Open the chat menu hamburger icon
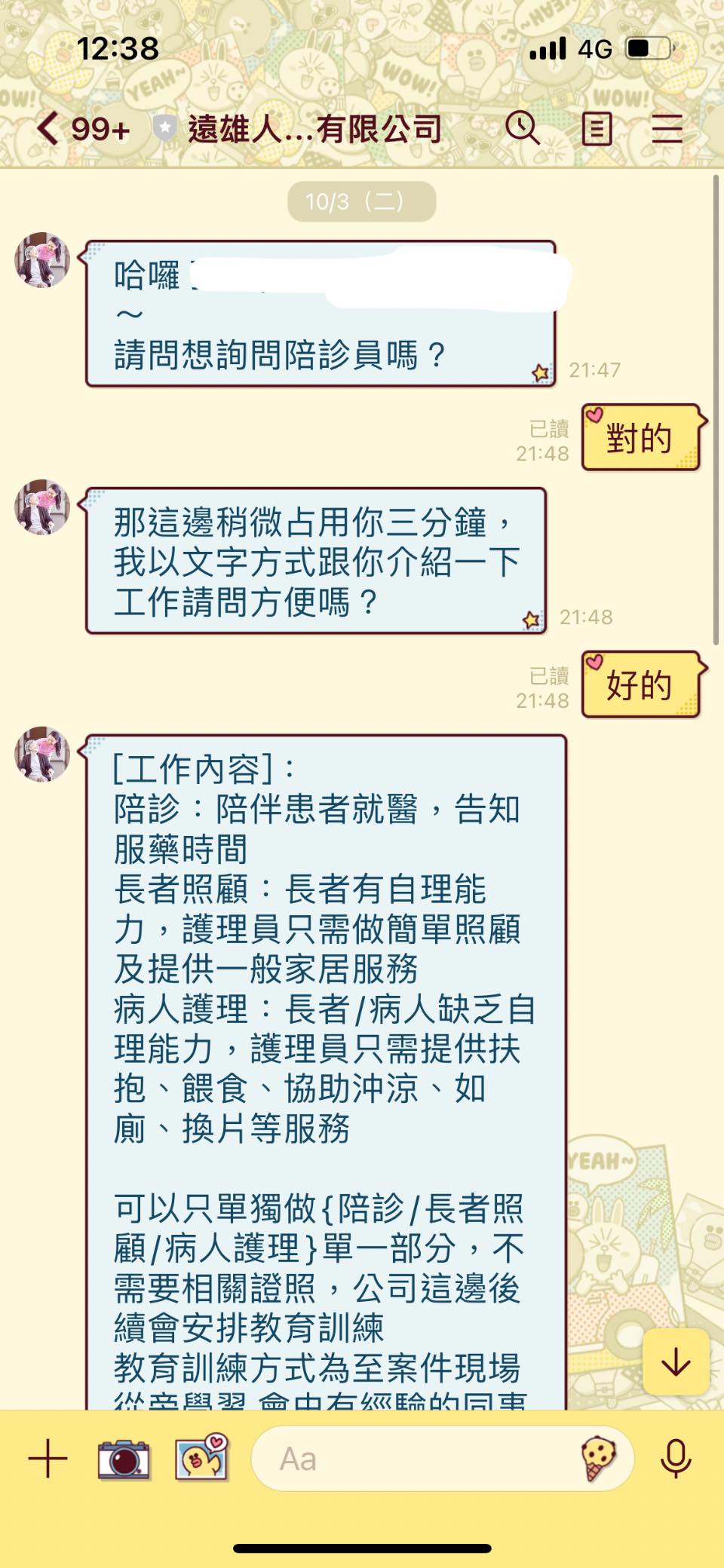 (667, 129)
